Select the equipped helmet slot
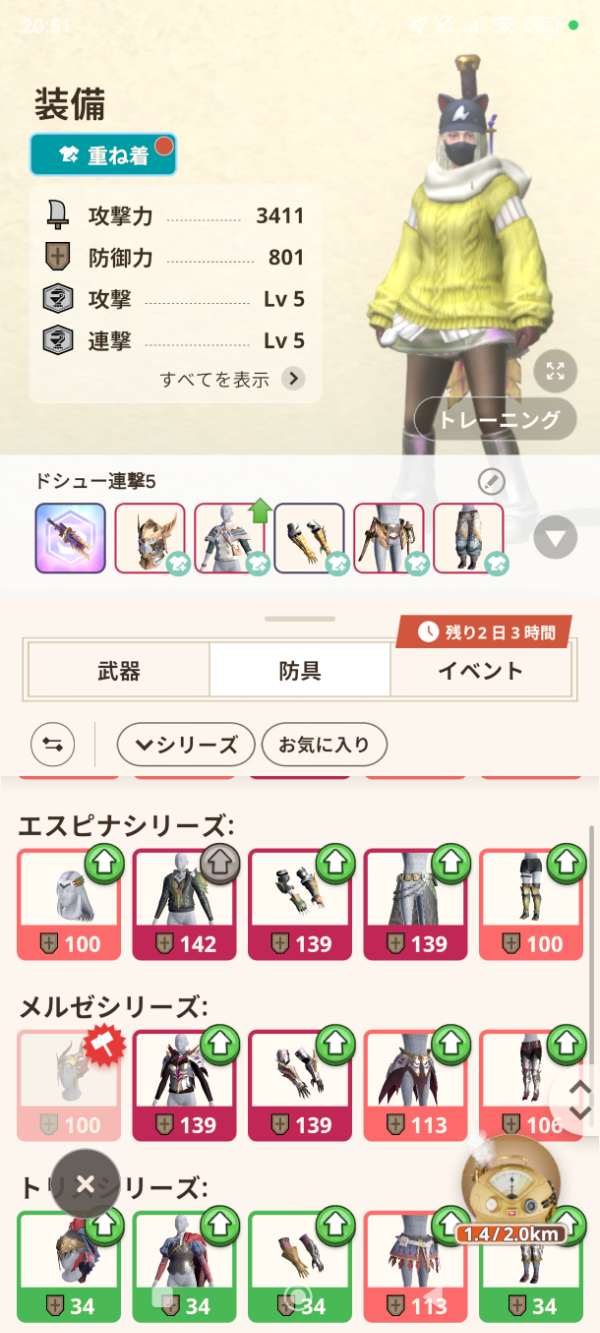 coord(150,538)
